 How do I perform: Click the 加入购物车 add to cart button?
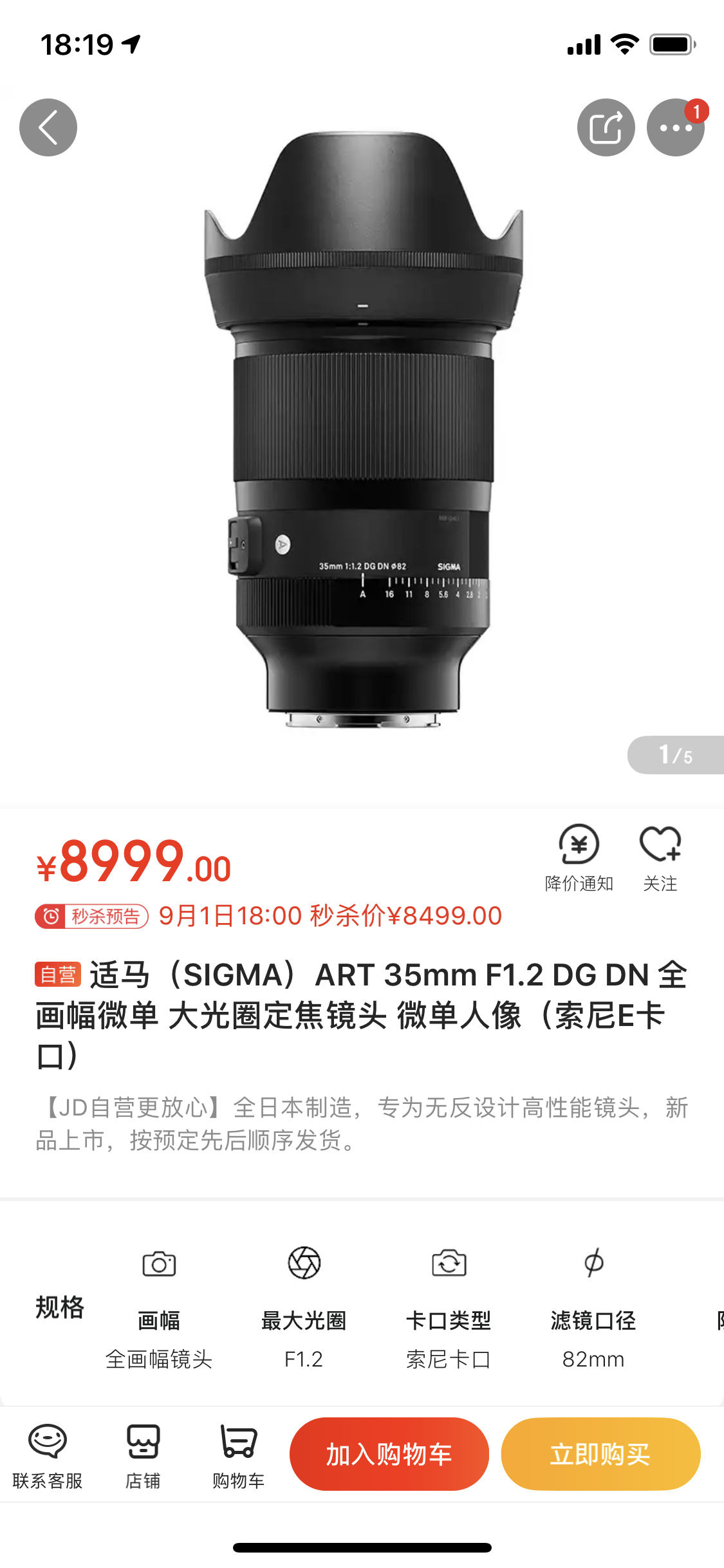coord(387,1454)
